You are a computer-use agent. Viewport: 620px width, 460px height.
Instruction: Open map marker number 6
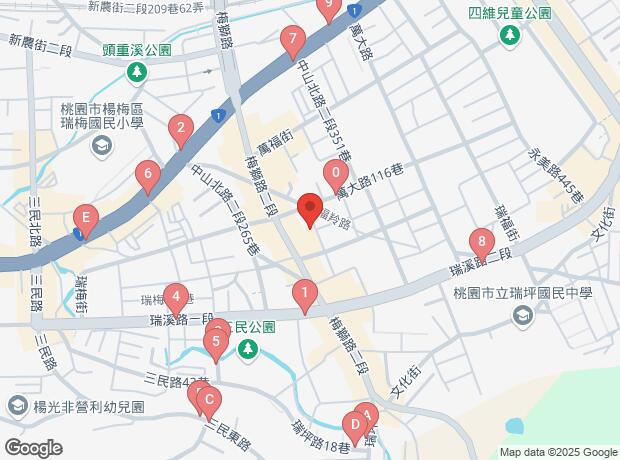tap(148, 178)
